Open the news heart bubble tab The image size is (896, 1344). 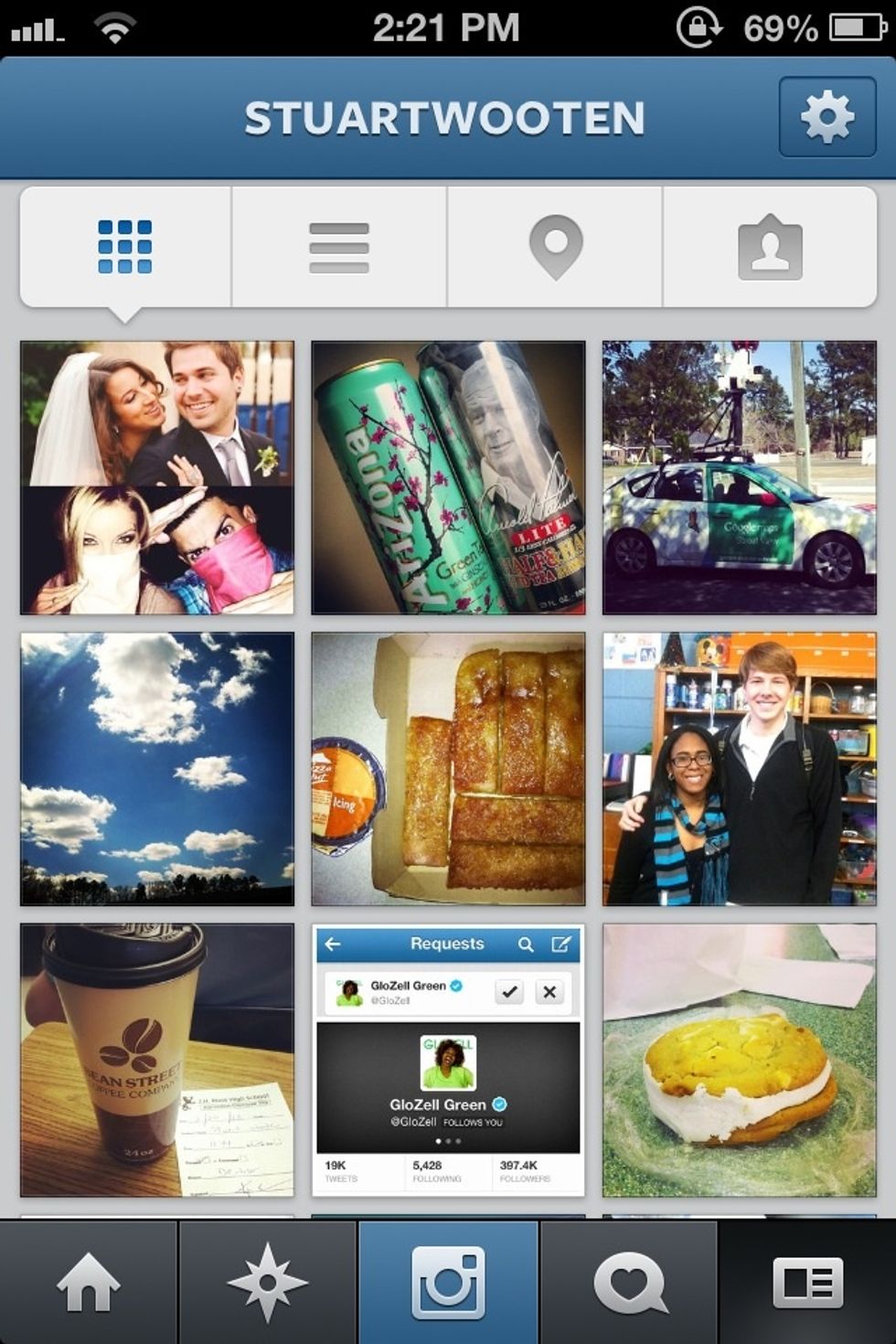point(629,1283)
